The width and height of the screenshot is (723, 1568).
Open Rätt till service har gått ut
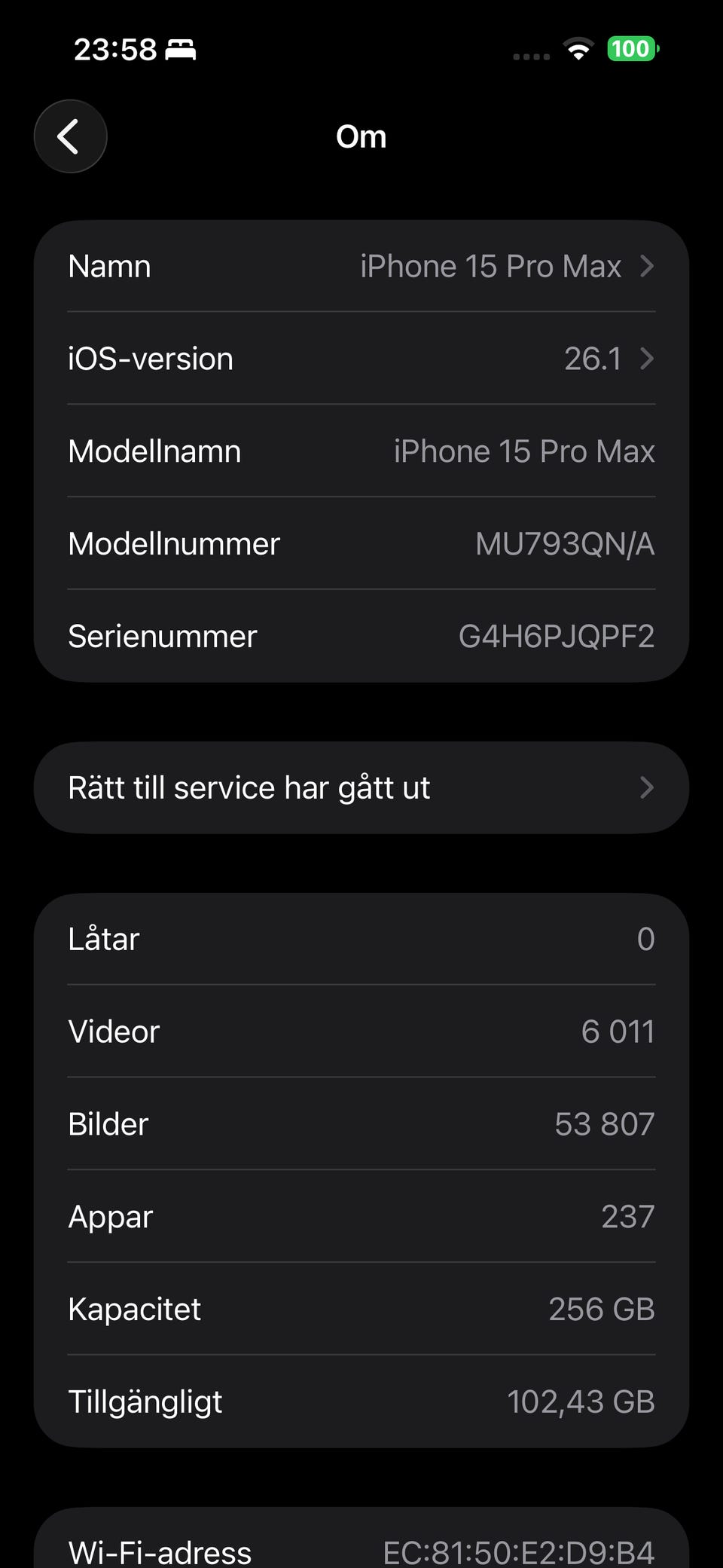pyautogui.click(x=361, y=787)
